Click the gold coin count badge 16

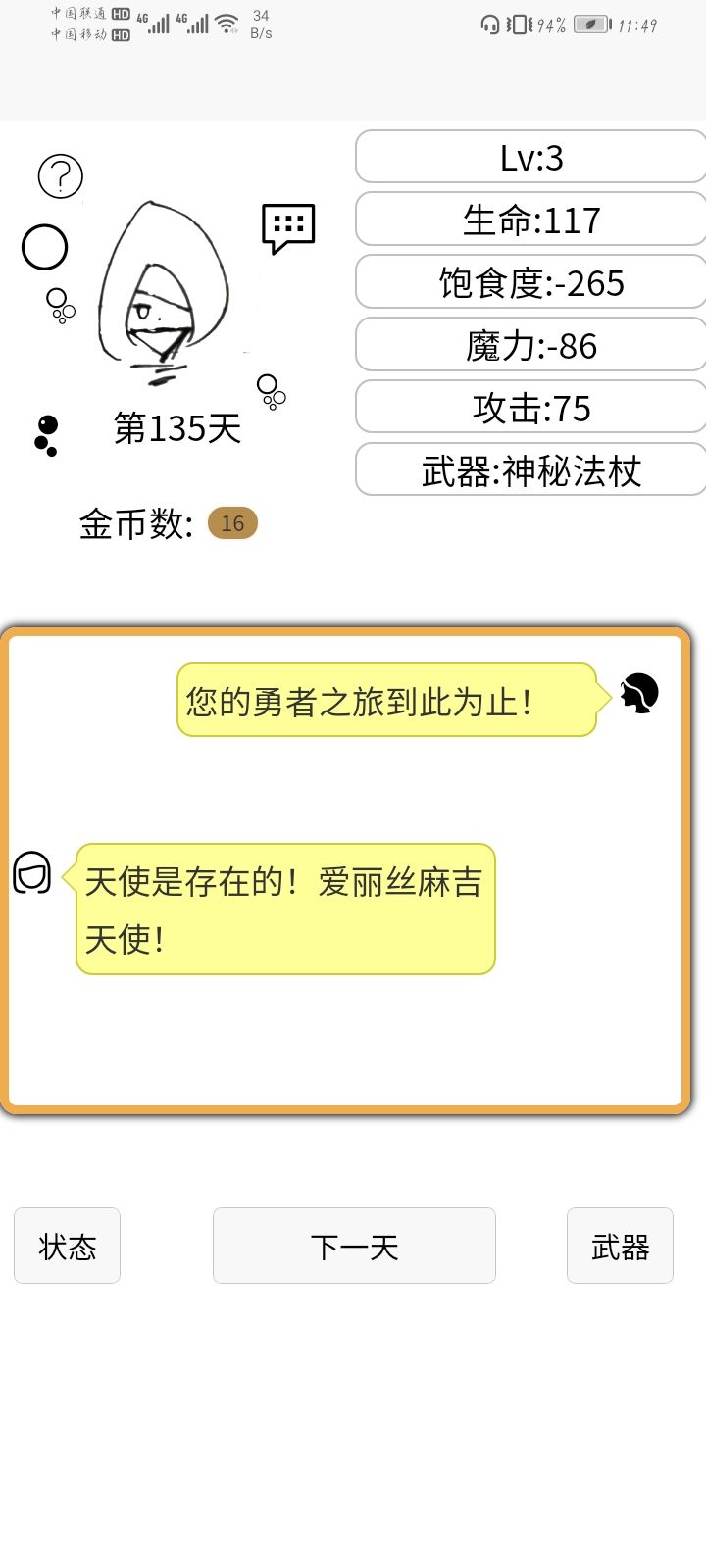(x=233, y=522)
